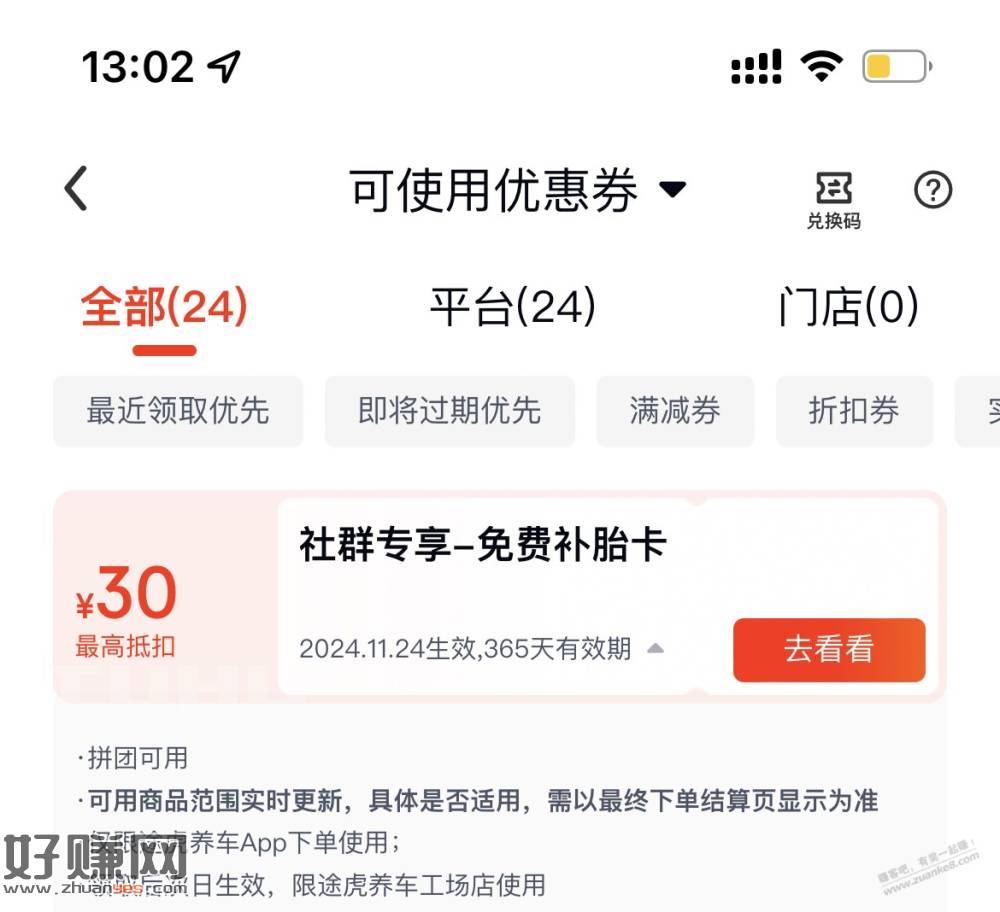This screenshot has width=1000, height=912.
Task: Sort by 最近领取优先
Action: coord(178,411)
